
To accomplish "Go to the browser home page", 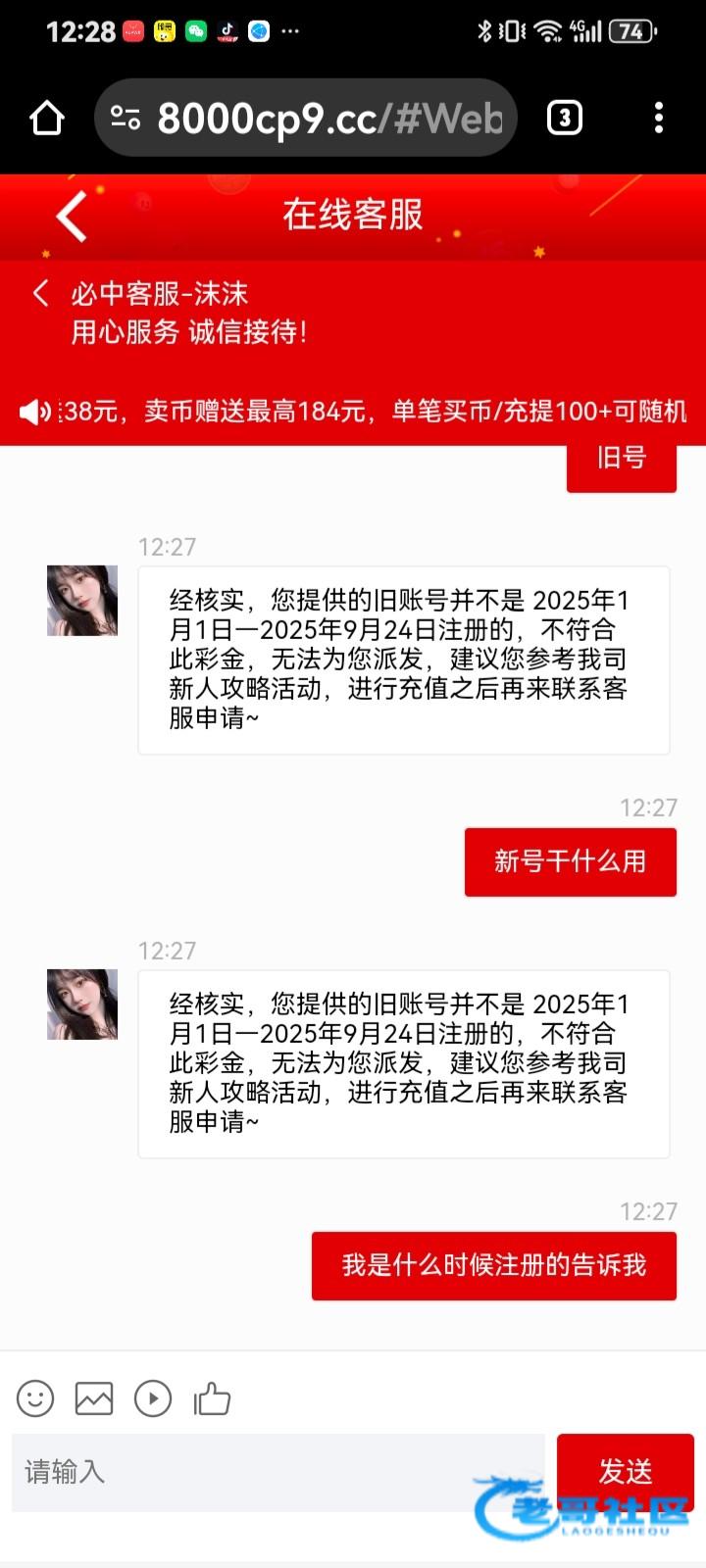I will click(47, 119).
